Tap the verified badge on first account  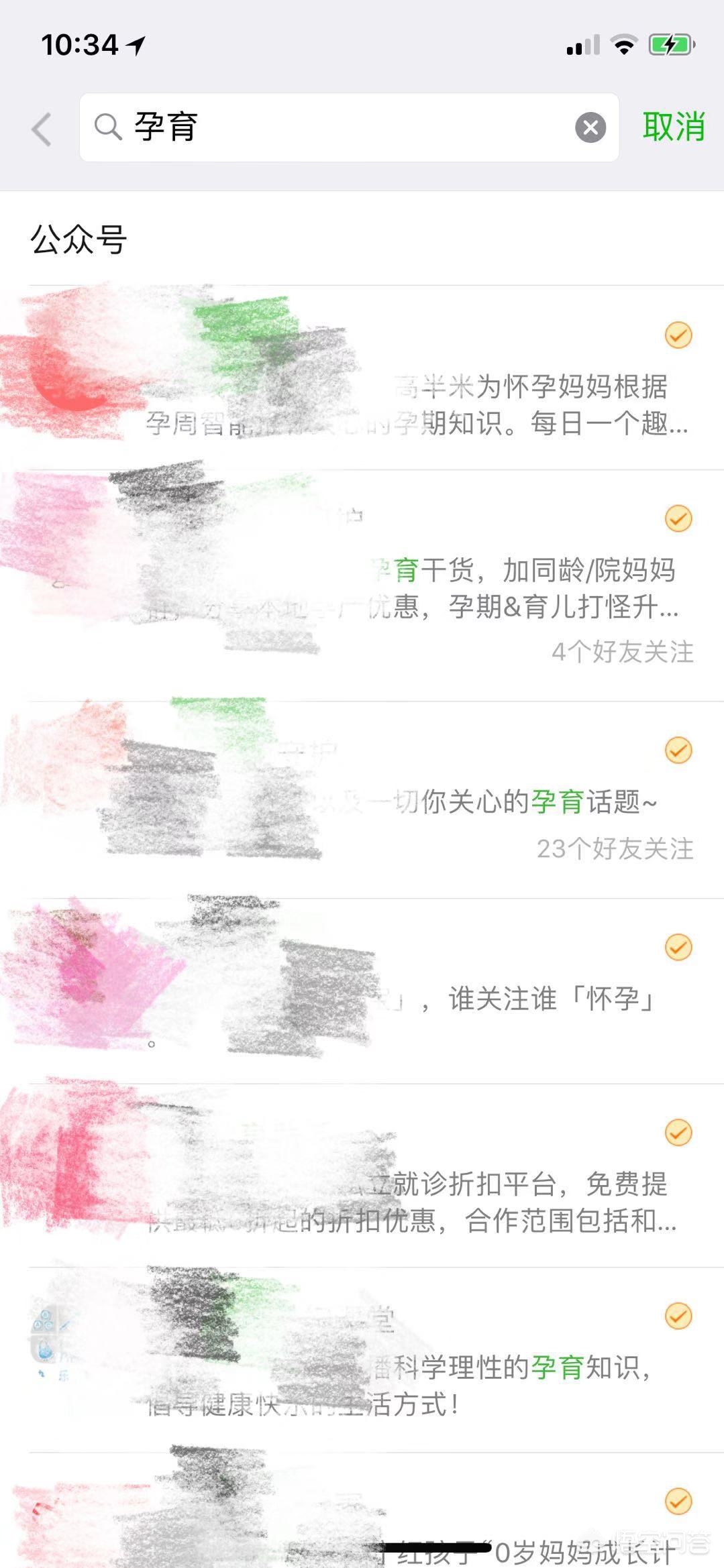[x=677, y=335]
